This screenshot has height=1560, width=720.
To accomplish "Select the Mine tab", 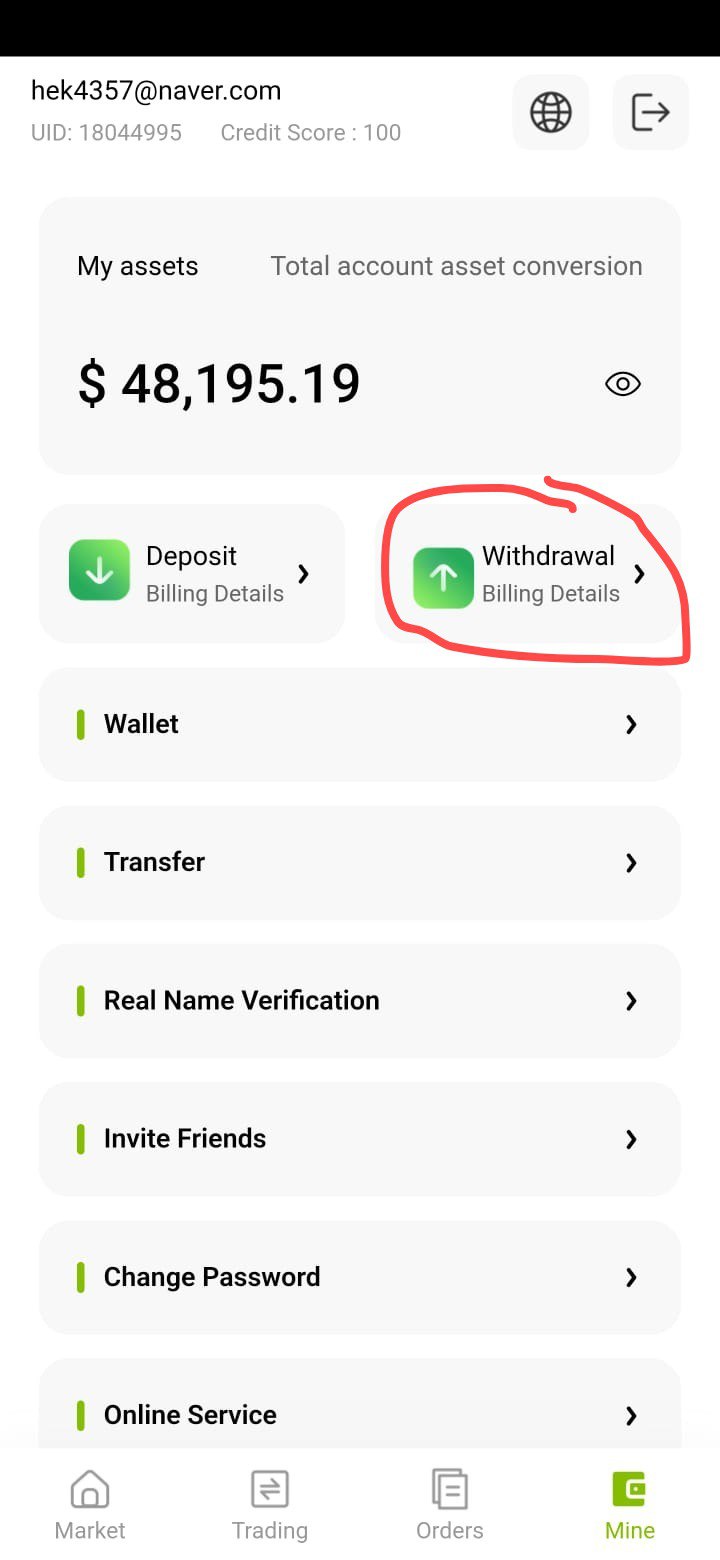I will click(630, 1505).
